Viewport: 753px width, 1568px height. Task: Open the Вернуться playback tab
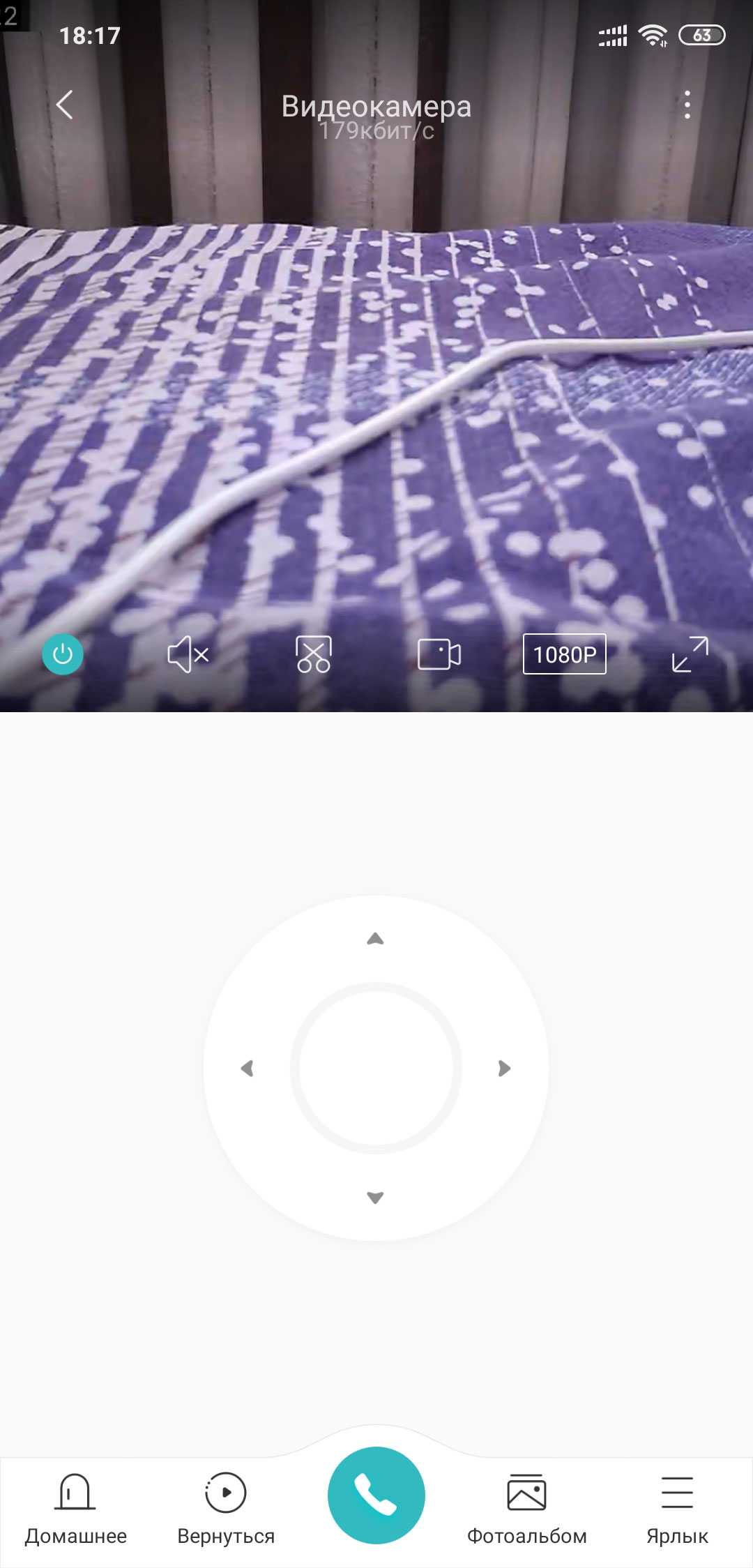[226, 1507]
